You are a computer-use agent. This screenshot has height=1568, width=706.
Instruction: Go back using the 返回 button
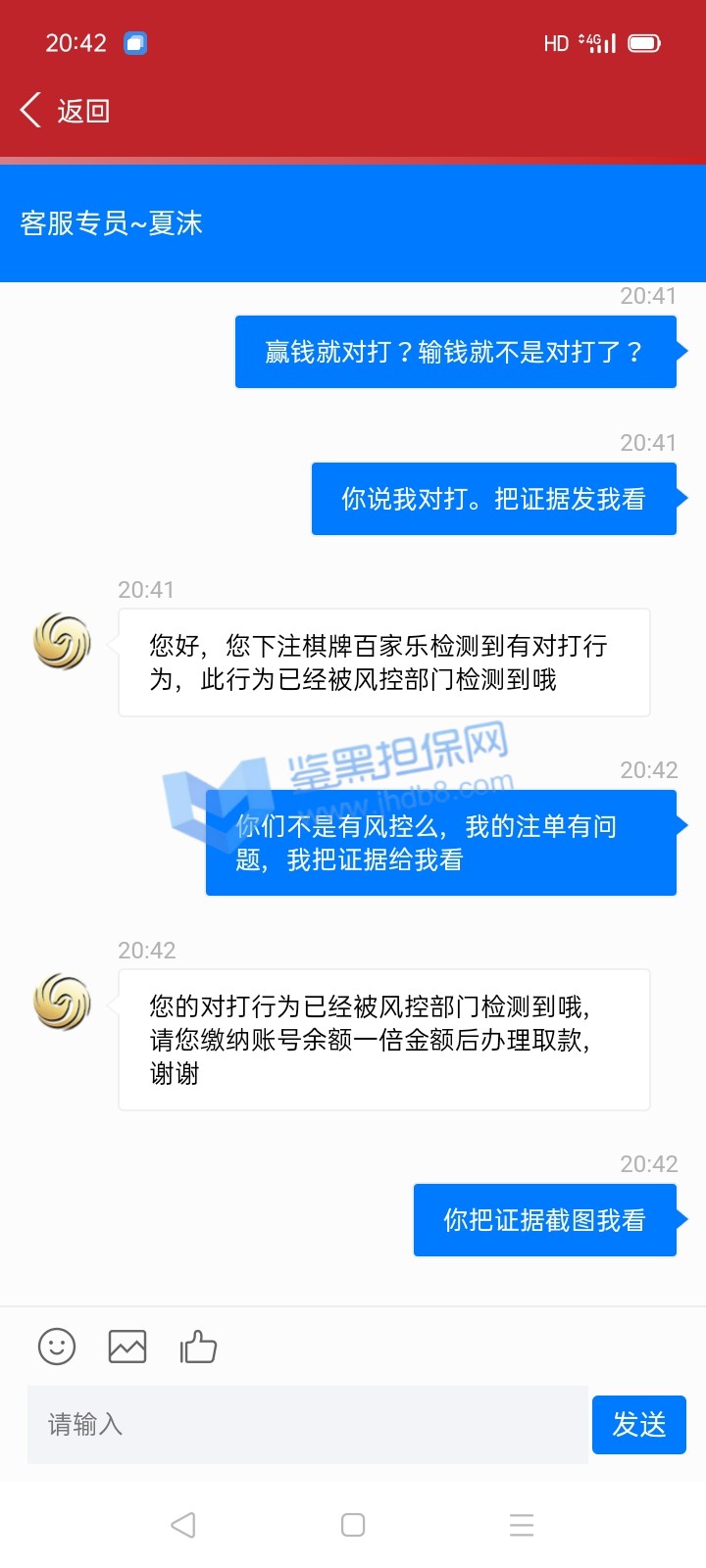click(x=65, y=111)
